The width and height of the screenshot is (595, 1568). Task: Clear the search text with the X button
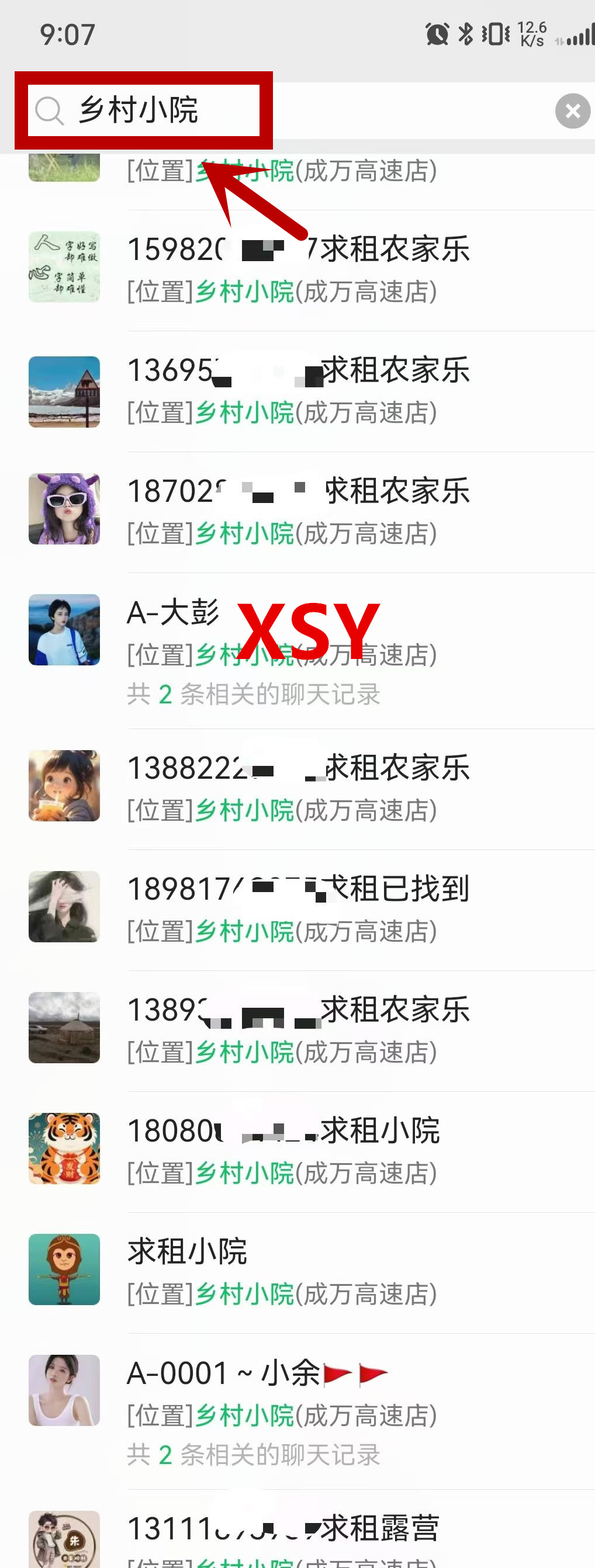[572, 111]
